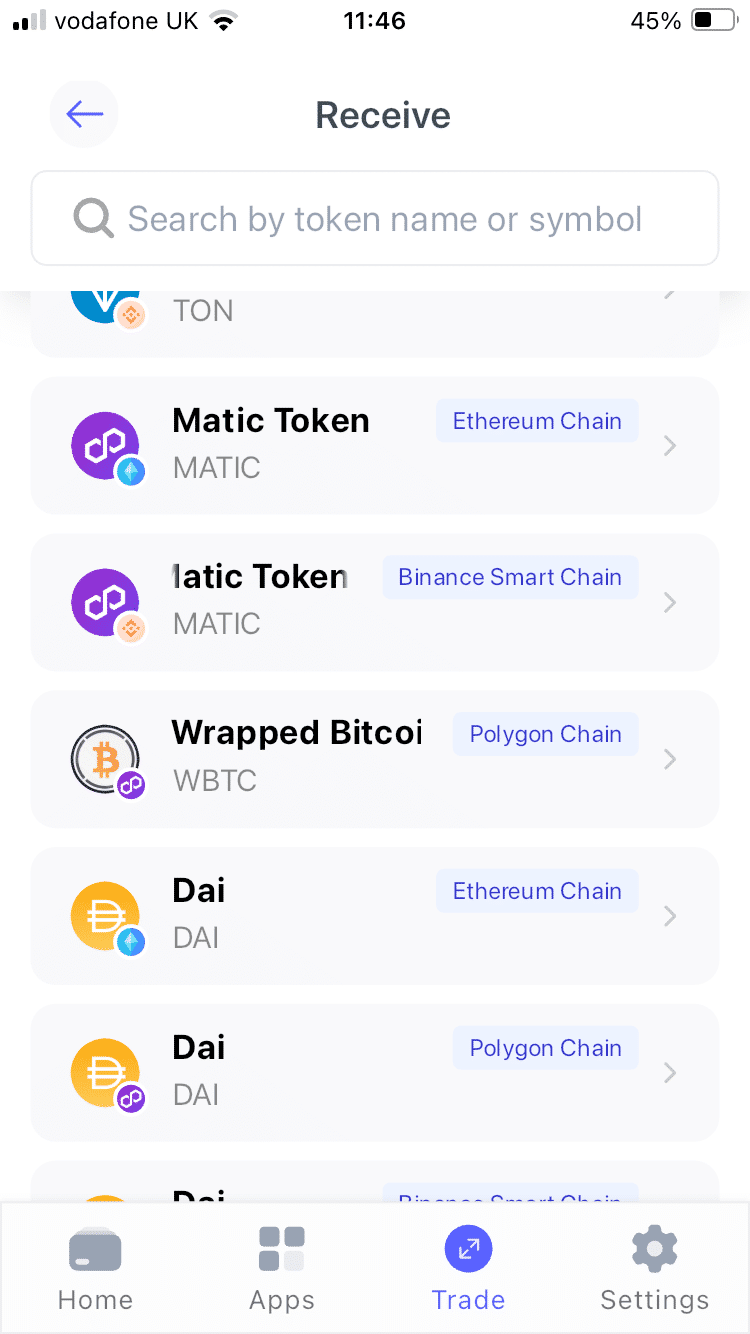750x1334 pixels.
Task: Tap the TON token logo
Action: click(106, 300)
